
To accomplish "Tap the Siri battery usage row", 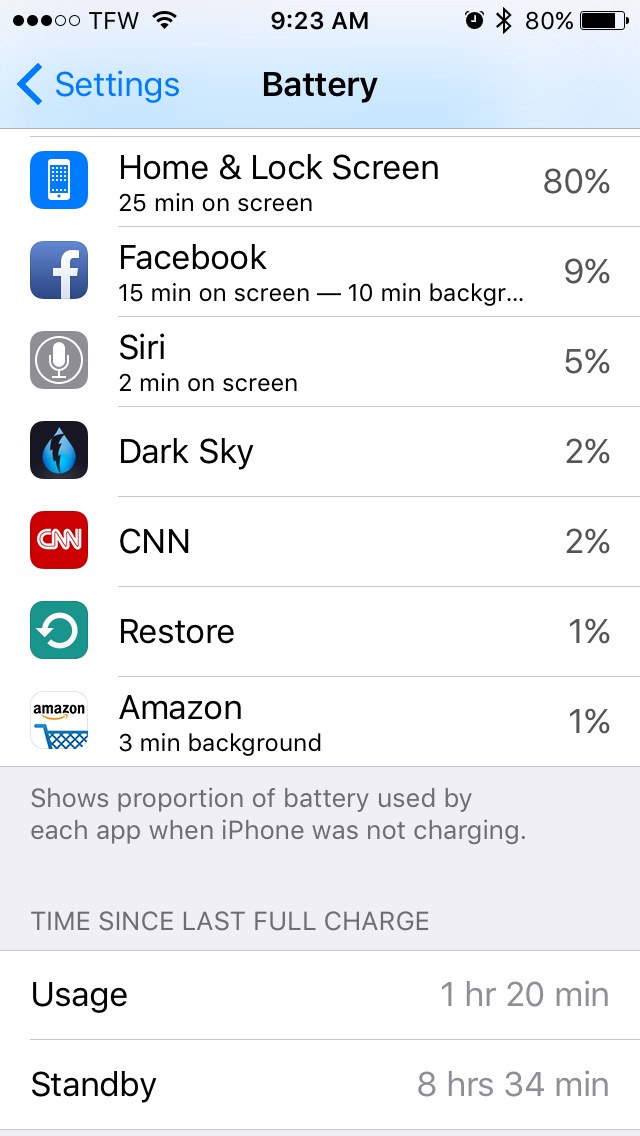I will click(320, 362).
